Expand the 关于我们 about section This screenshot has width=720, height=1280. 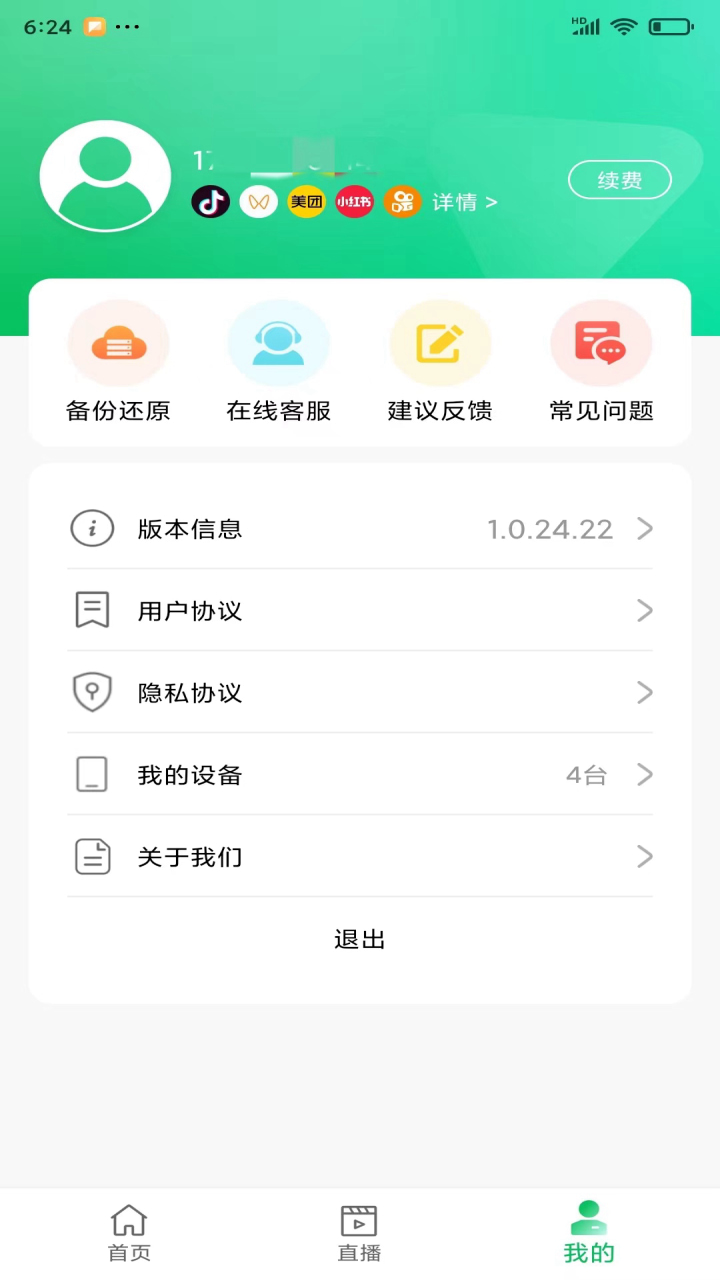point(359,857)
